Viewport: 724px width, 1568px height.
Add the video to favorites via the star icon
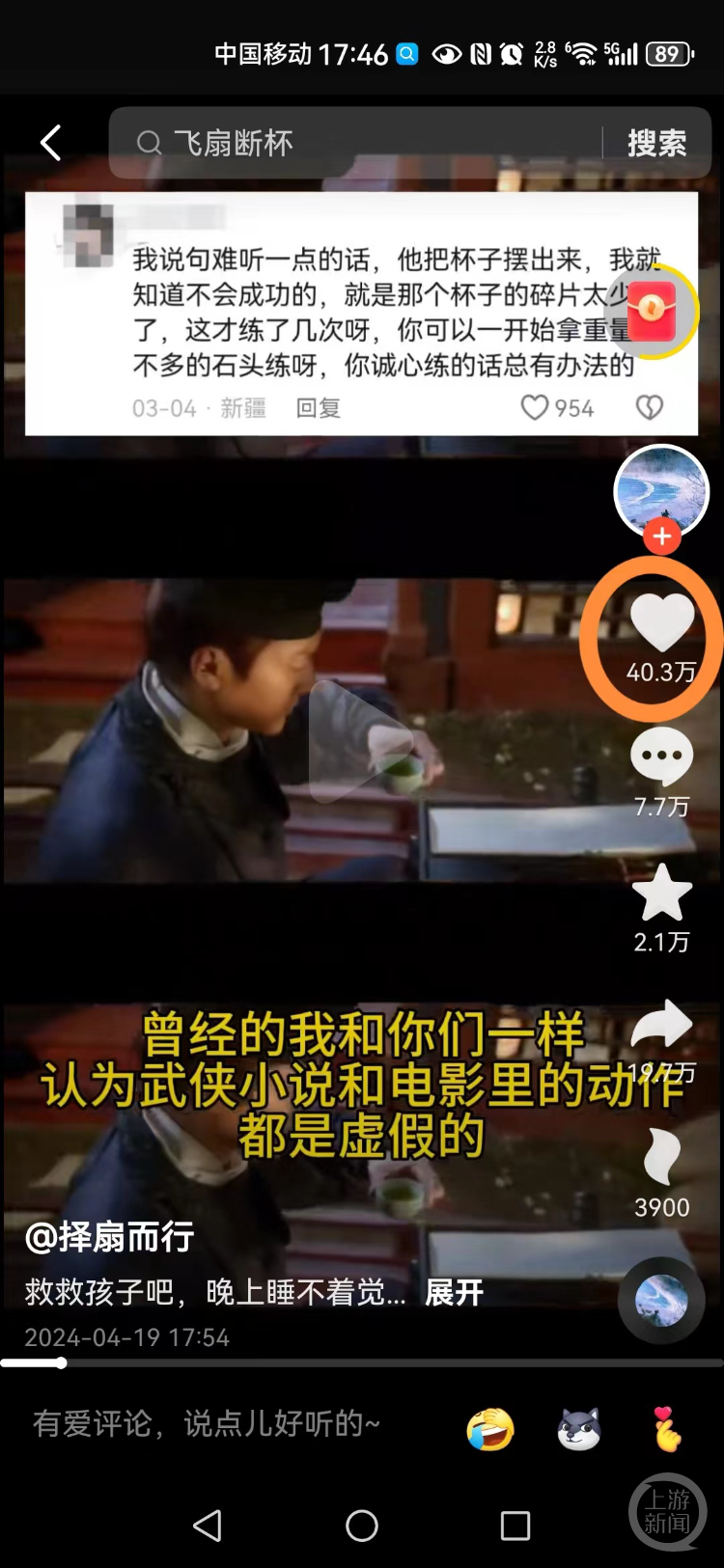click(x=661, y=894)
